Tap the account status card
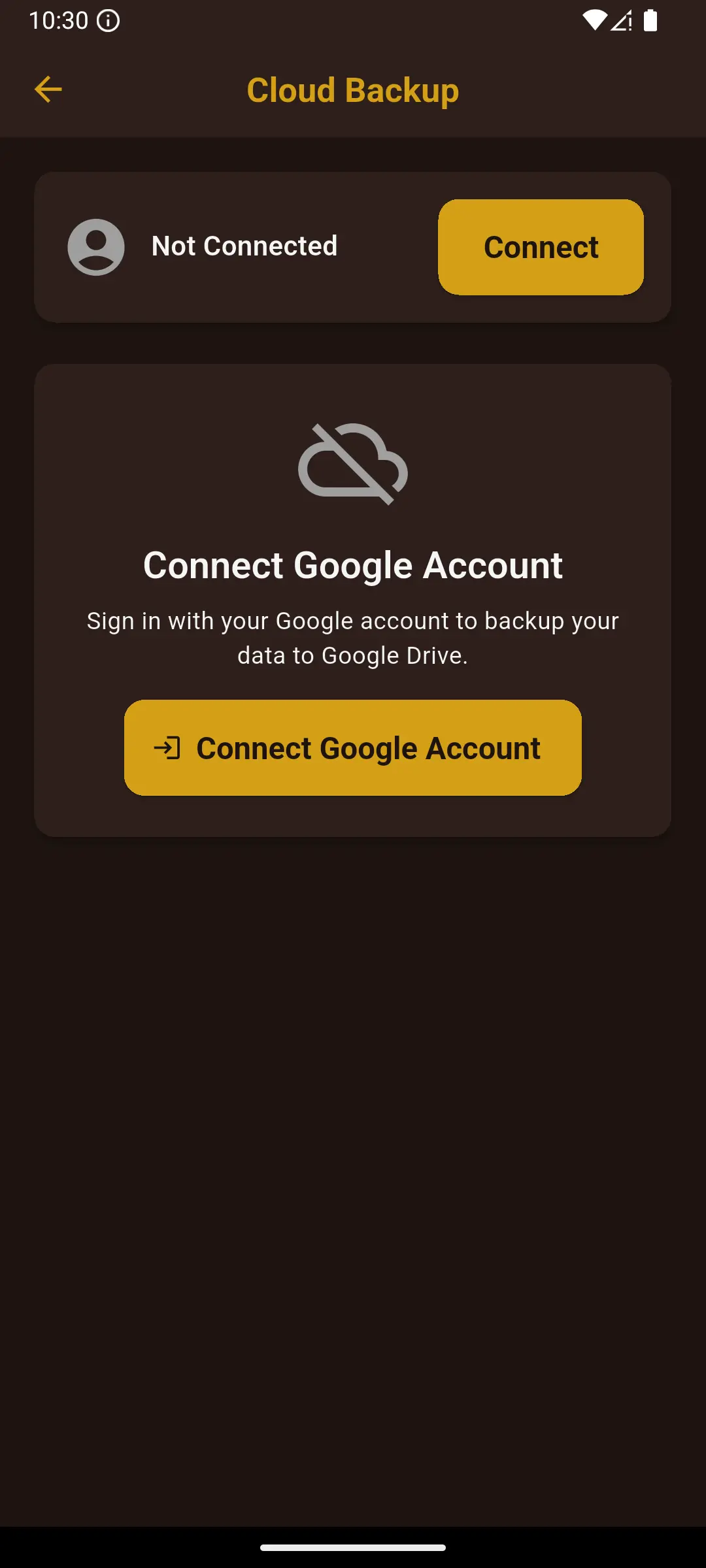Screen dimensions: 706x1568 353,246
